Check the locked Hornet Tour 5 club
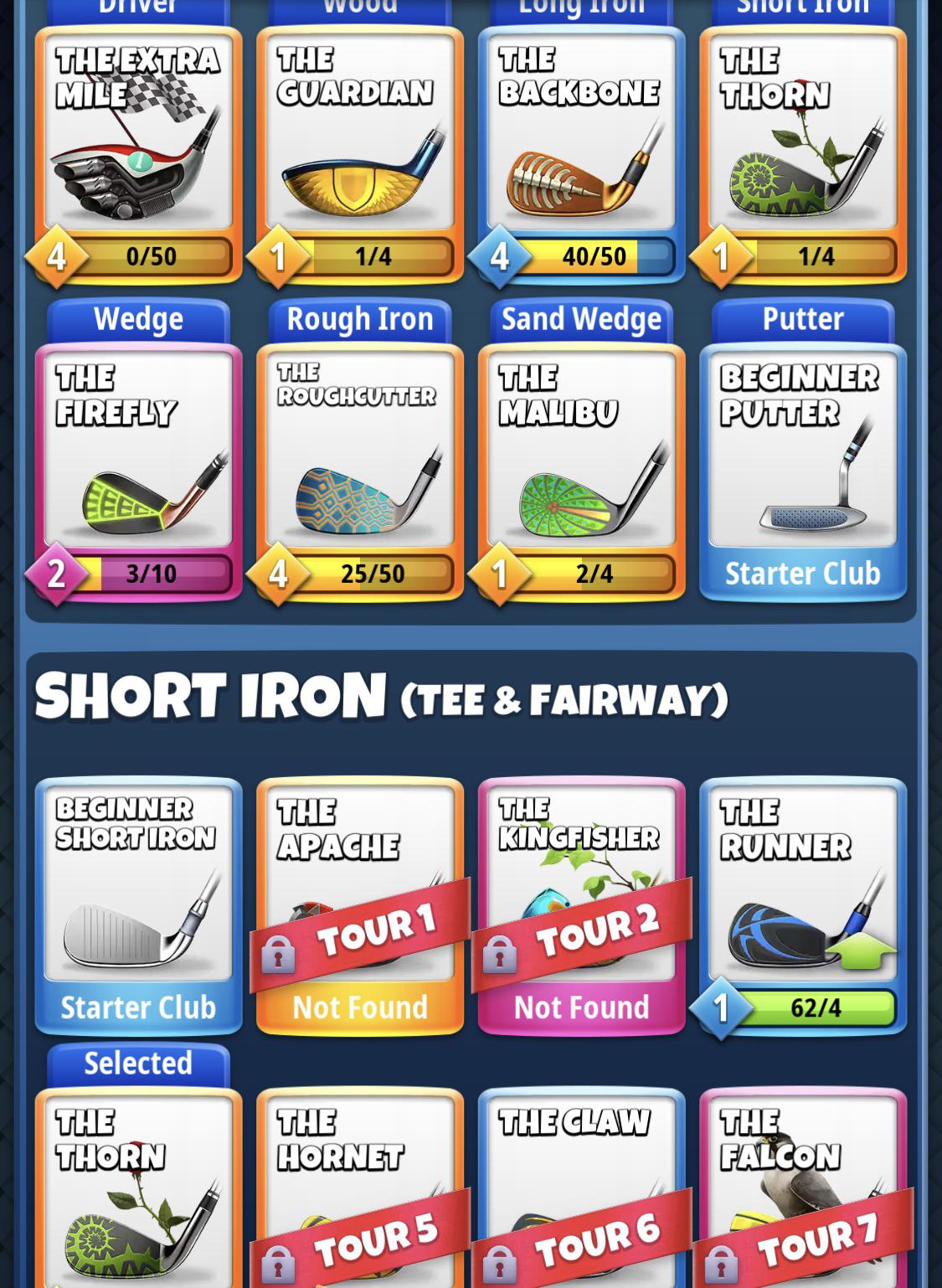 360,1189
